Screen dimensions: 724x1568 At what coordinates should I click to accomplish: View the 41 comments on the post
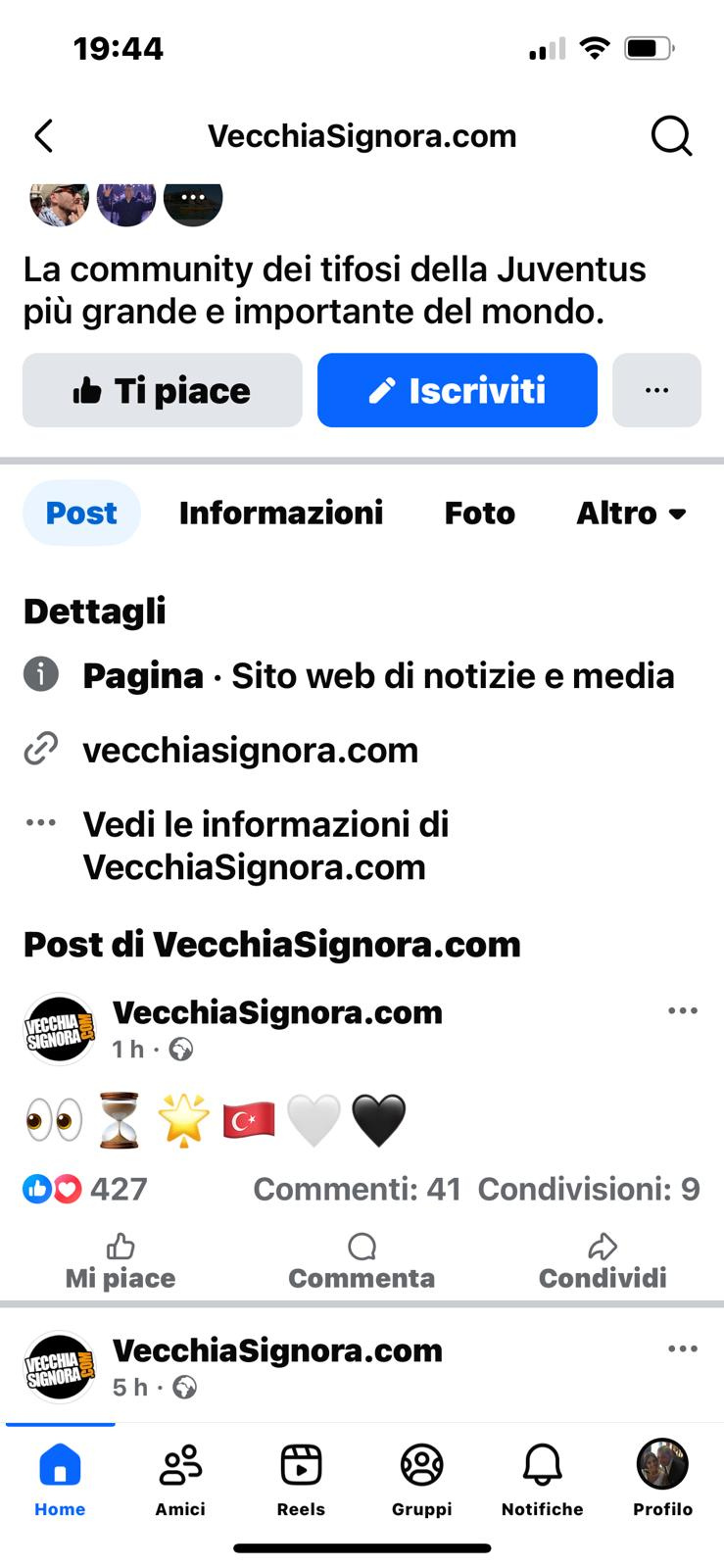357,1189
